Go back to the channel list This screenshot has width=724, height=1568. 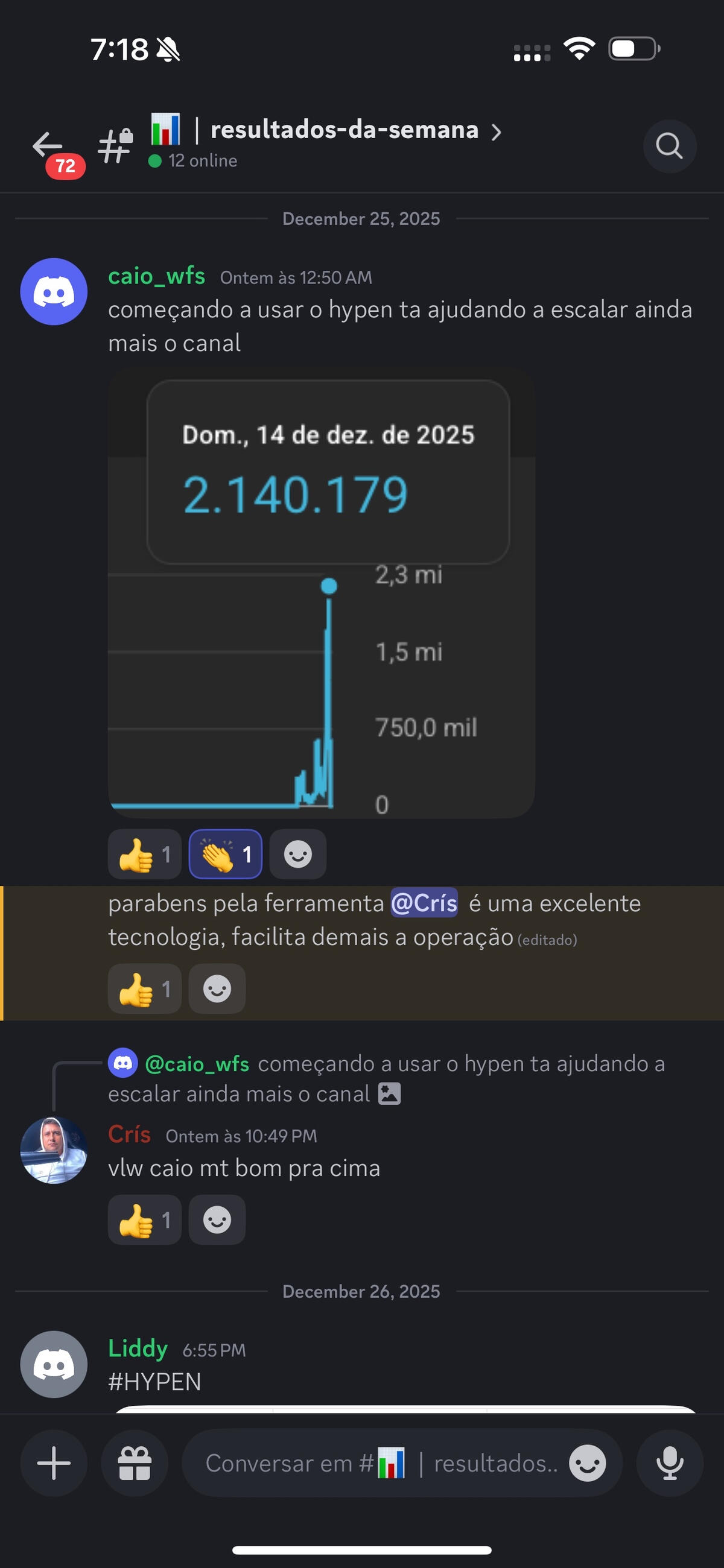click(x=48, y=146)
